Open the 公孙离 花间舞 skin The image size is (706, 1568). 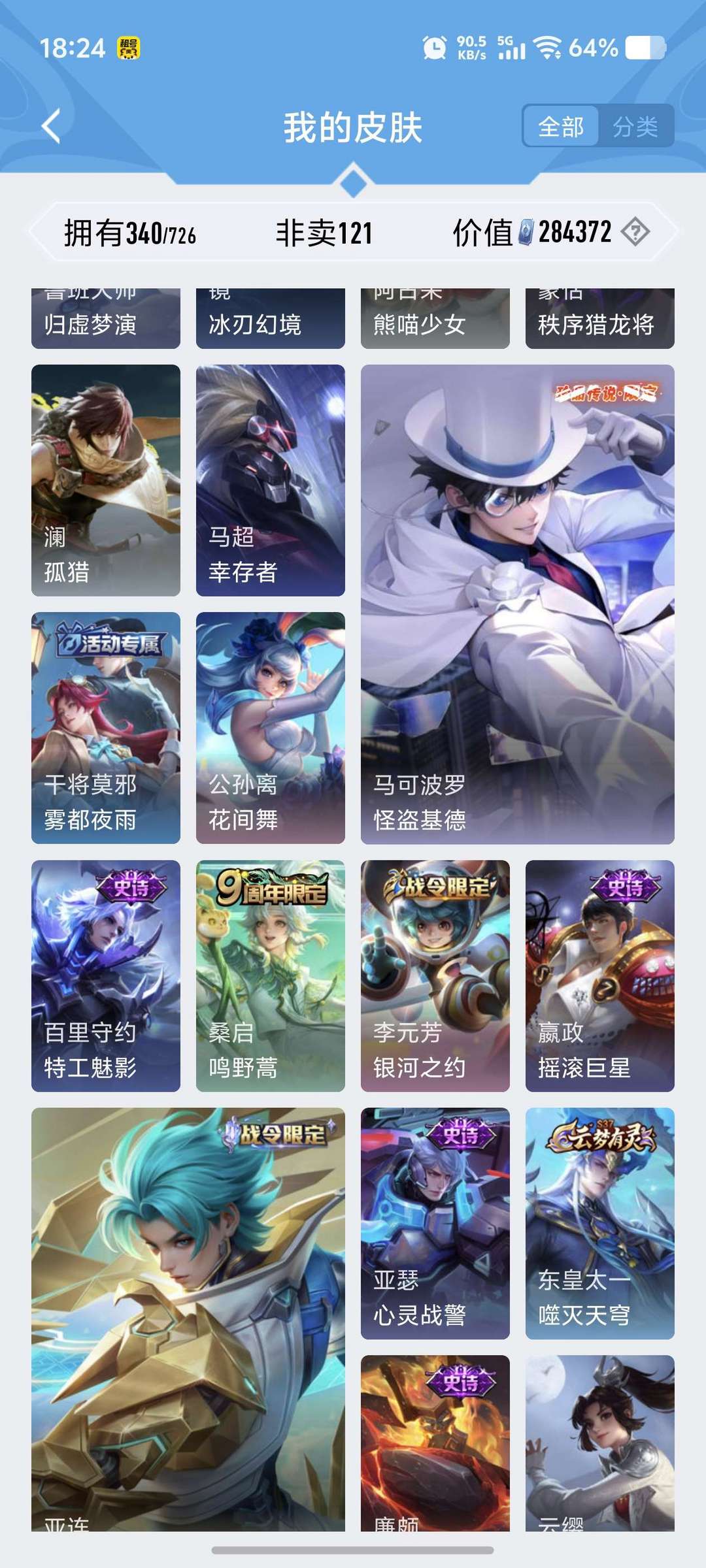coord(271,728)
